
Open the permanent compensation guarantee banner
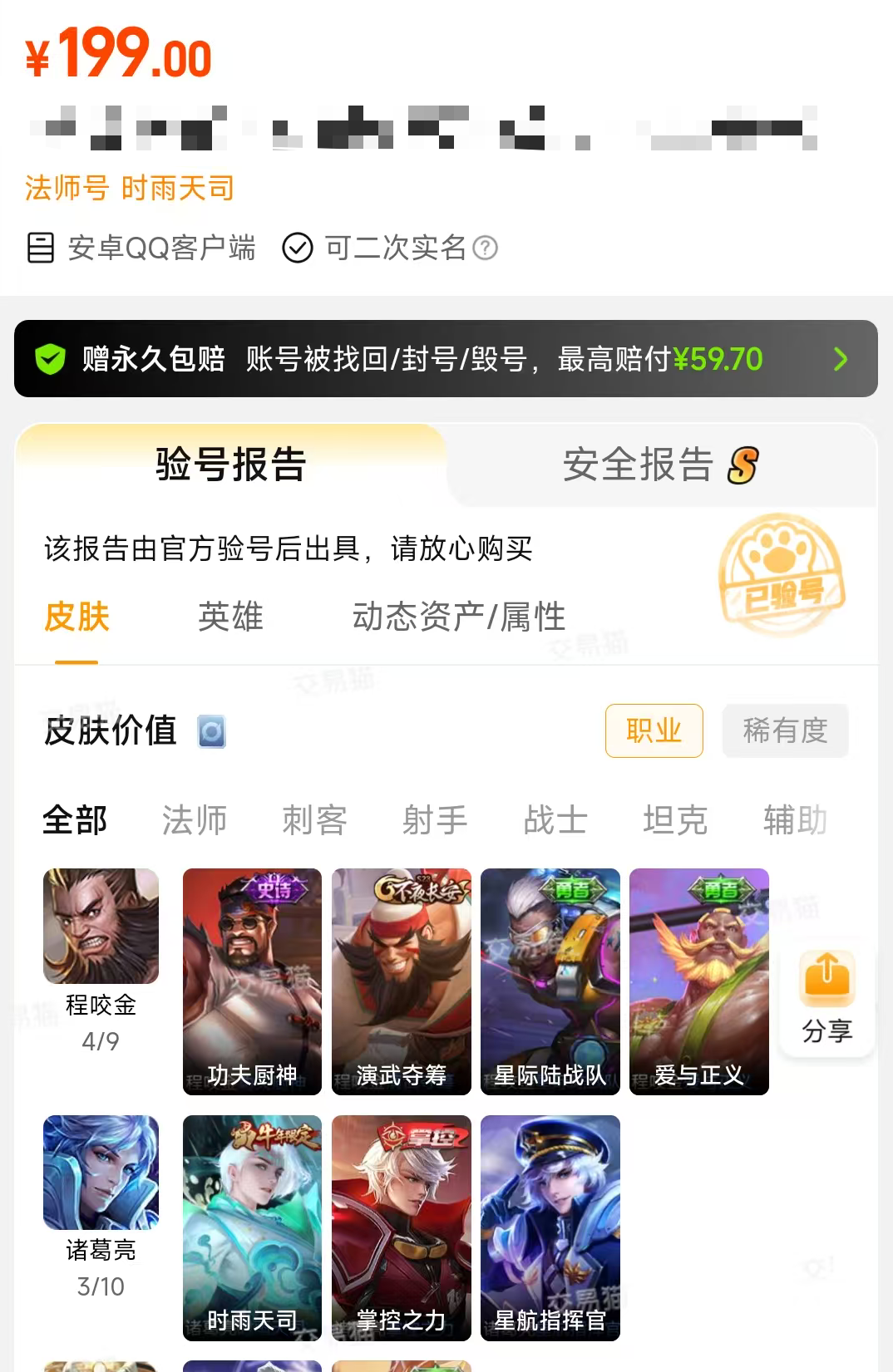tap(446, 359)
